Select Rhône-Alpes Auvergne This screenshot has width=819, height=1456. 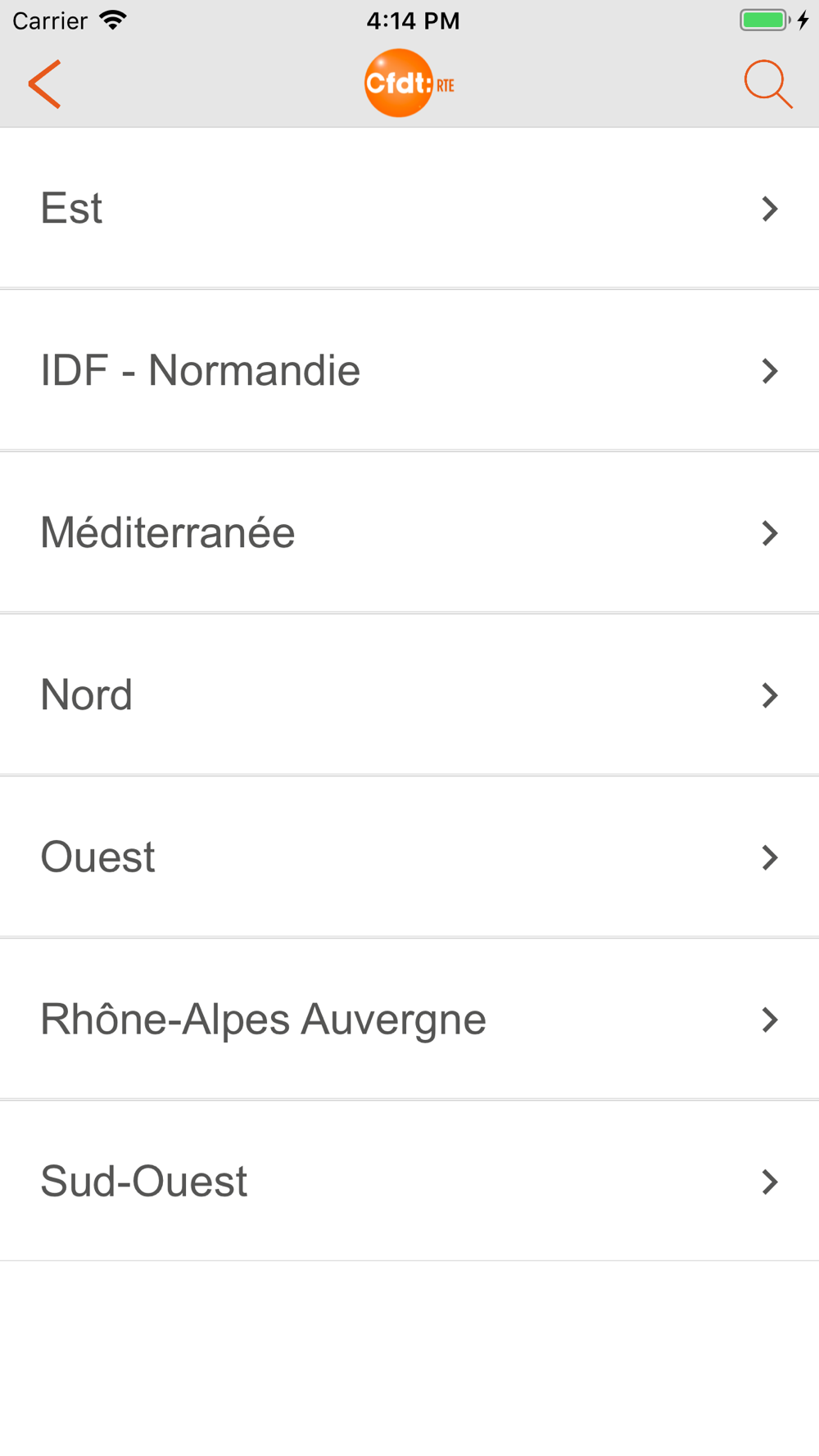(409, 1019)
